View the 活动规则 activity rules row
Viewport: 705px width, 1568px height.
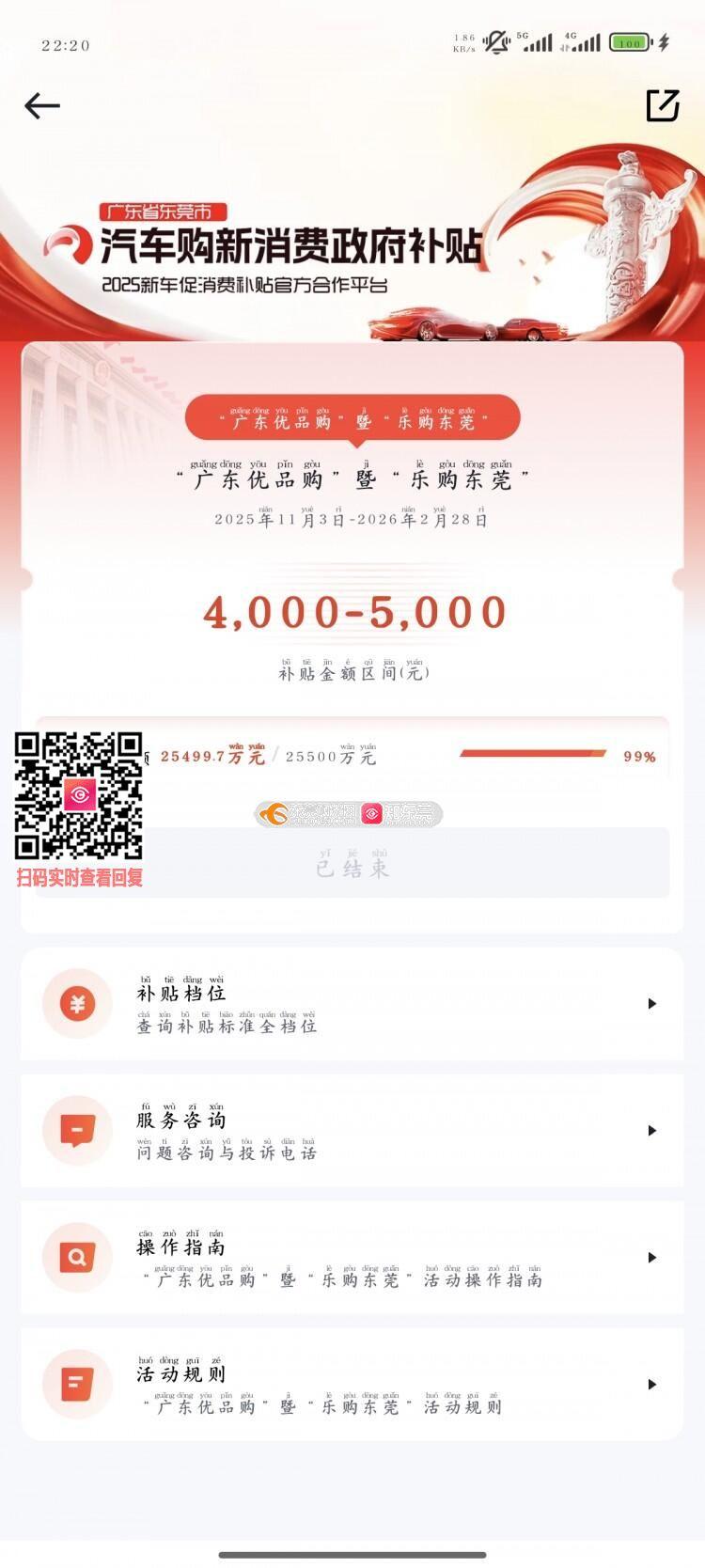352,1385
